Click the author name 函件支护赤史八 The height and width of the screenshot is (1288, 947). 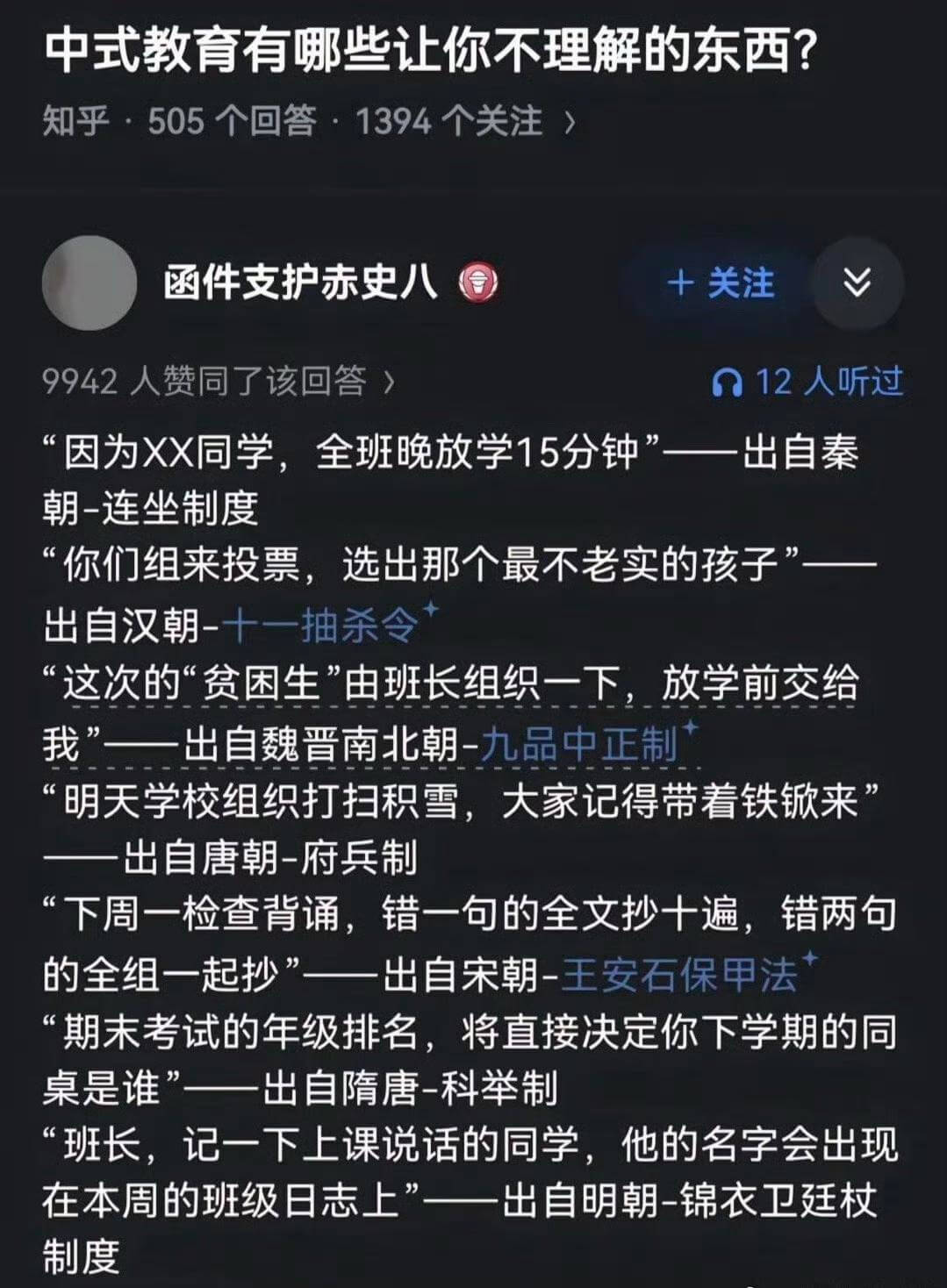tap(298, 283)
